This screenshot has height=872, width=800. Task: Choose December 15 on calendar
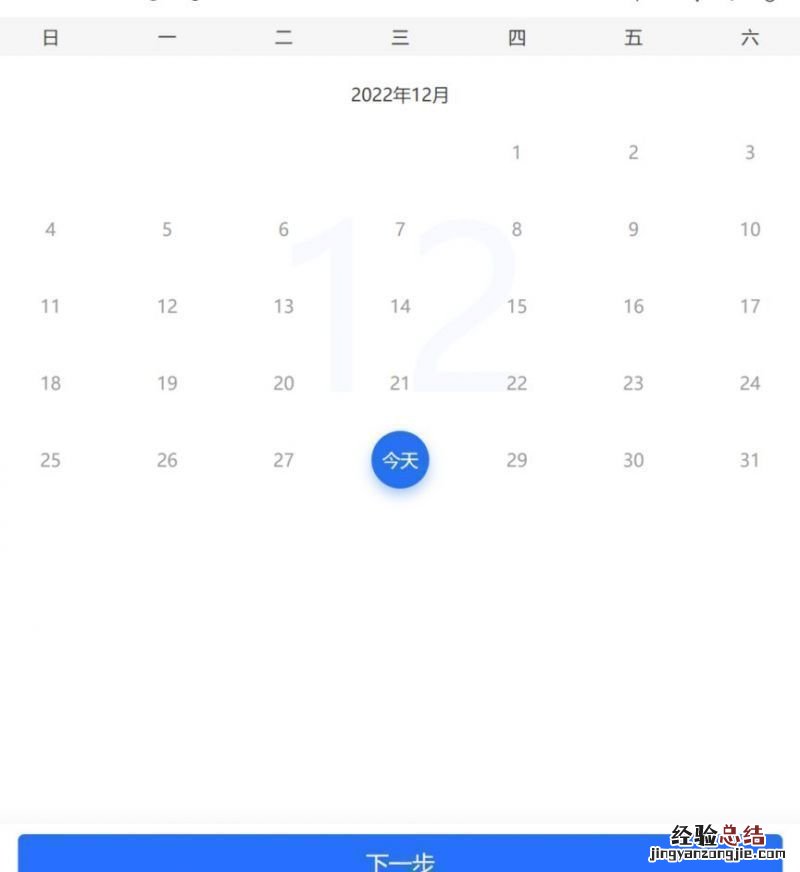(516, 306)
